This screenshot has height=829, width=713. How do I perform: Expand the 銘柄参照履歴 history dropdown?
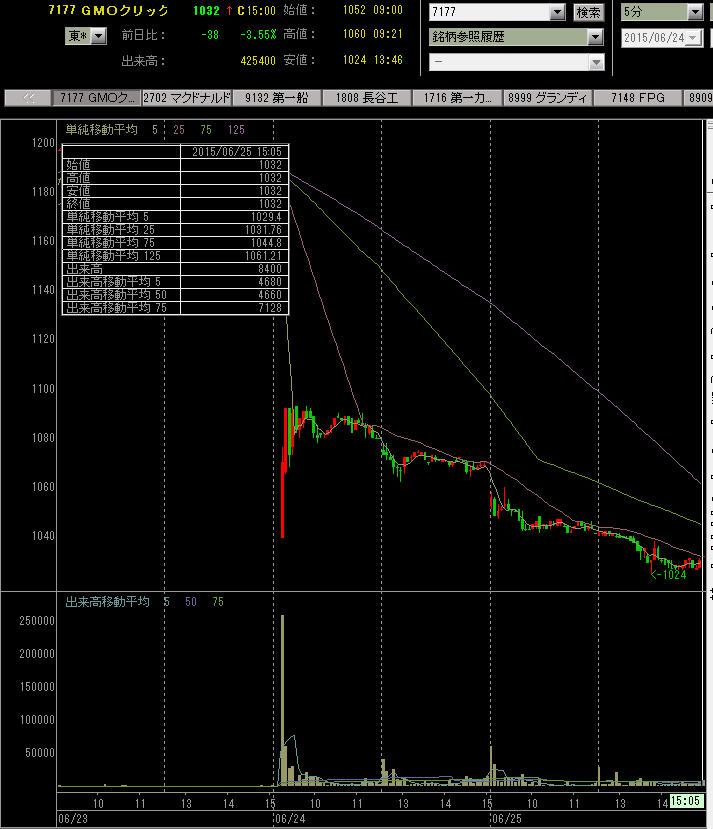pos(596,37)
